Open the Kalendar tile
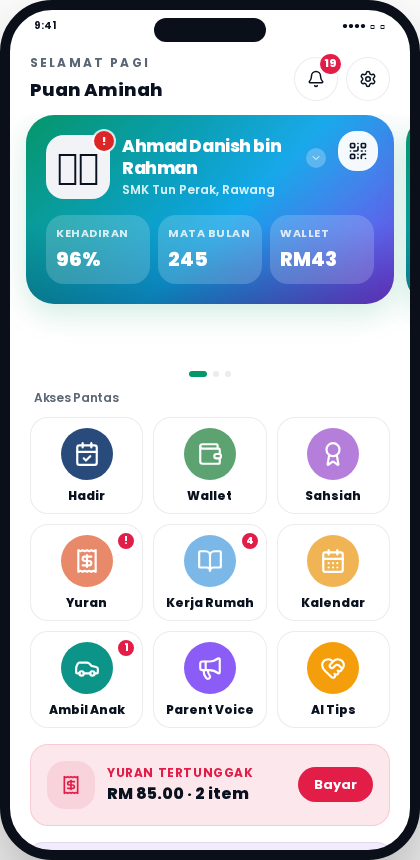 333,573
